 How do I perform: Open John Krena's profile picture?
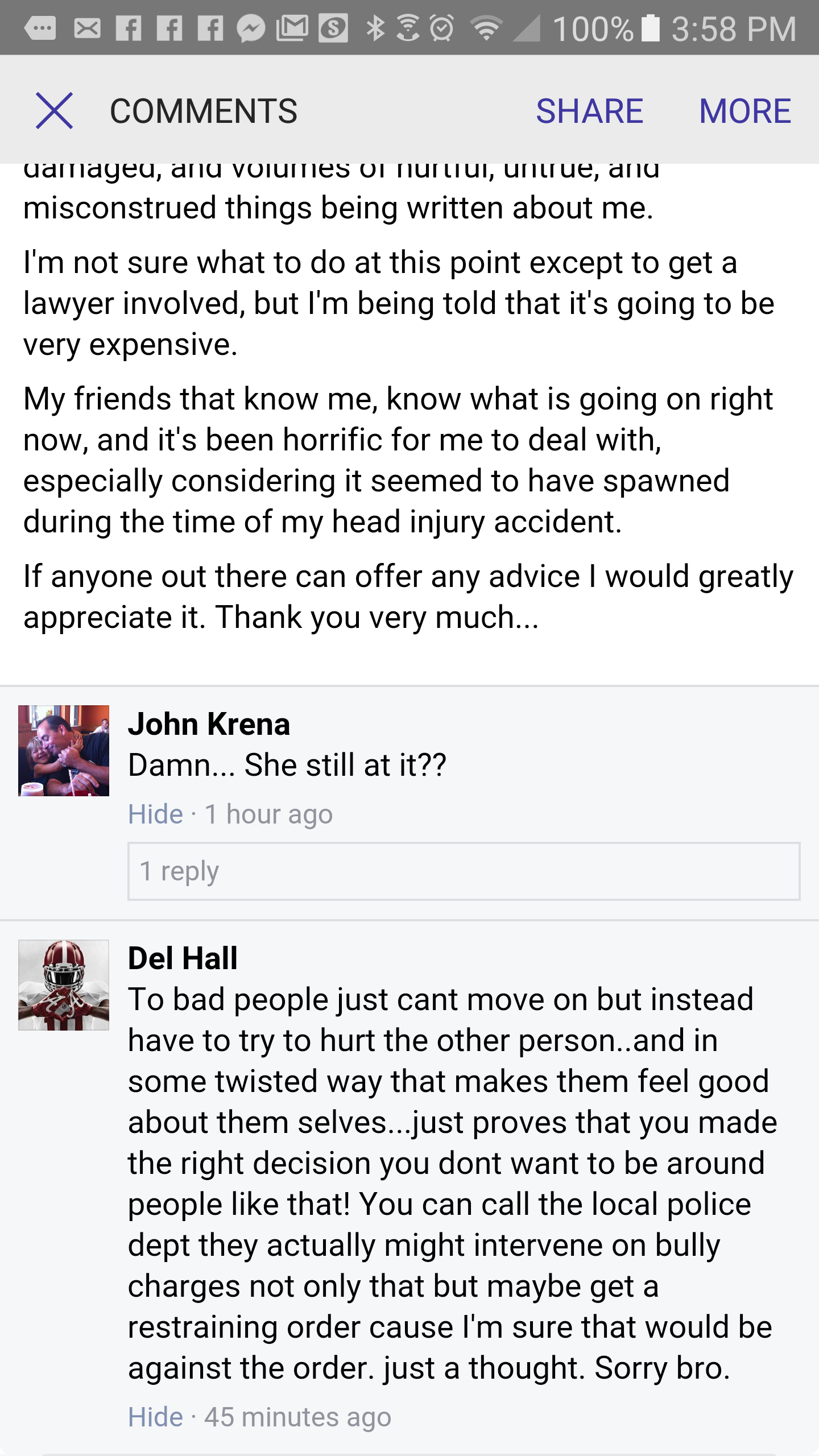tap(64, 750)
